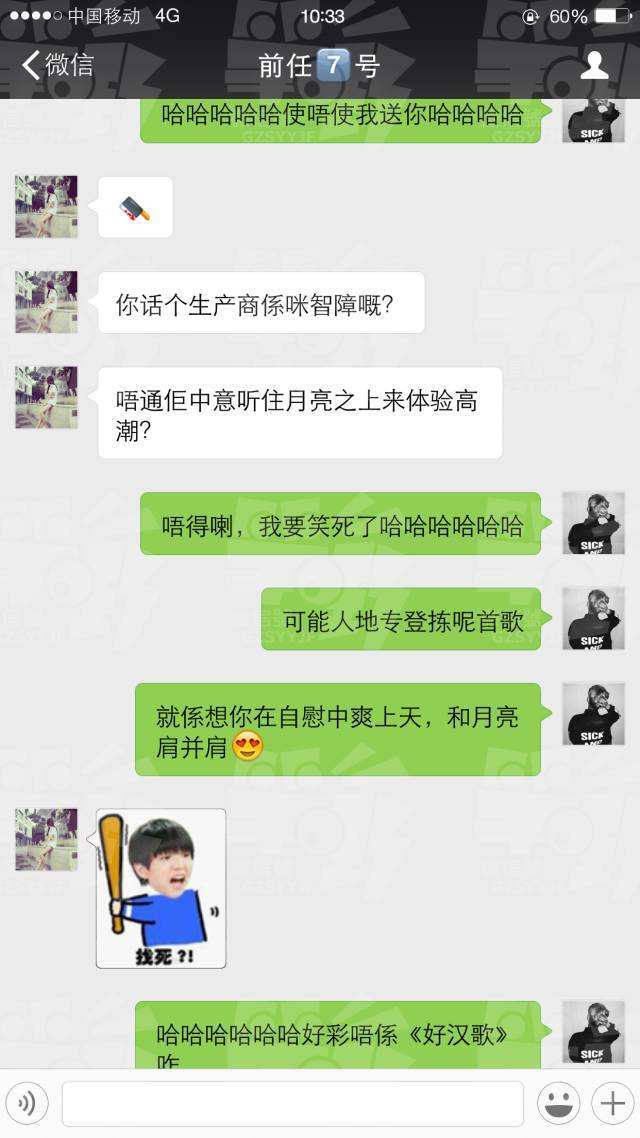Switch to voice message input
The height and width of the screenshot is (1138, 640).
(x=28, y=1104)
